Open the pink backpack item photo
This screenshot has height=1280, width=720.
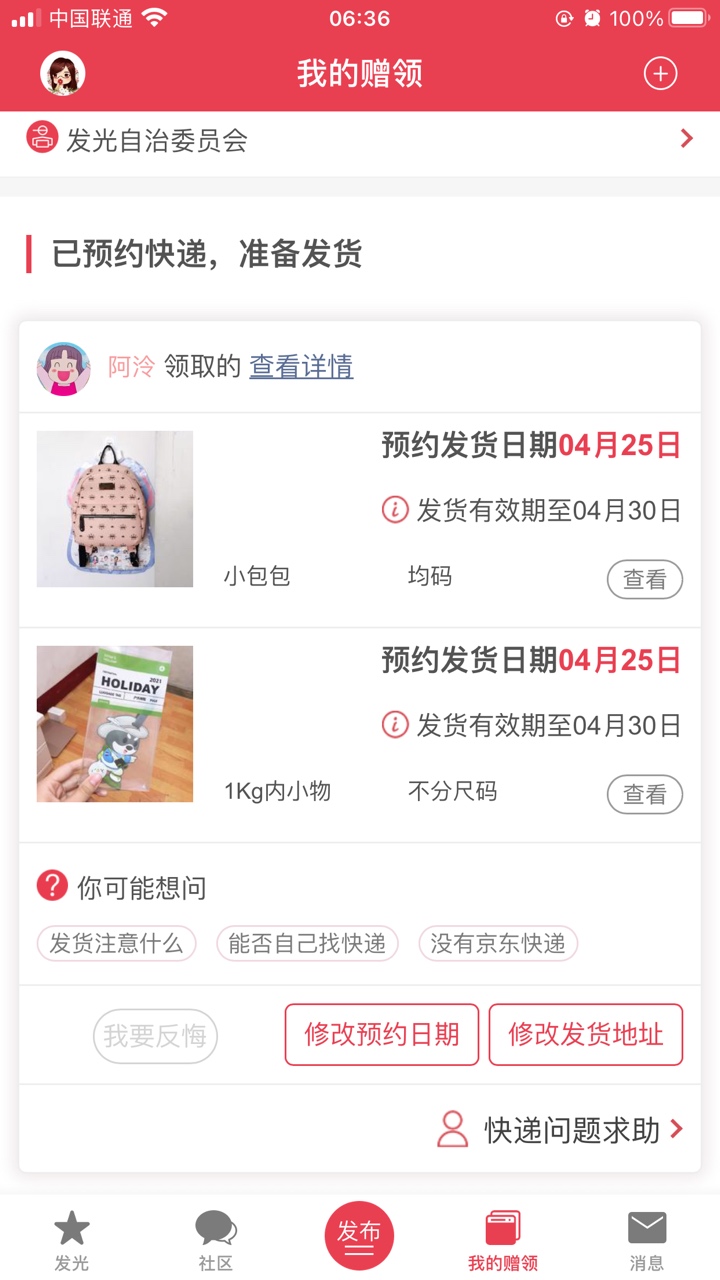115,509
